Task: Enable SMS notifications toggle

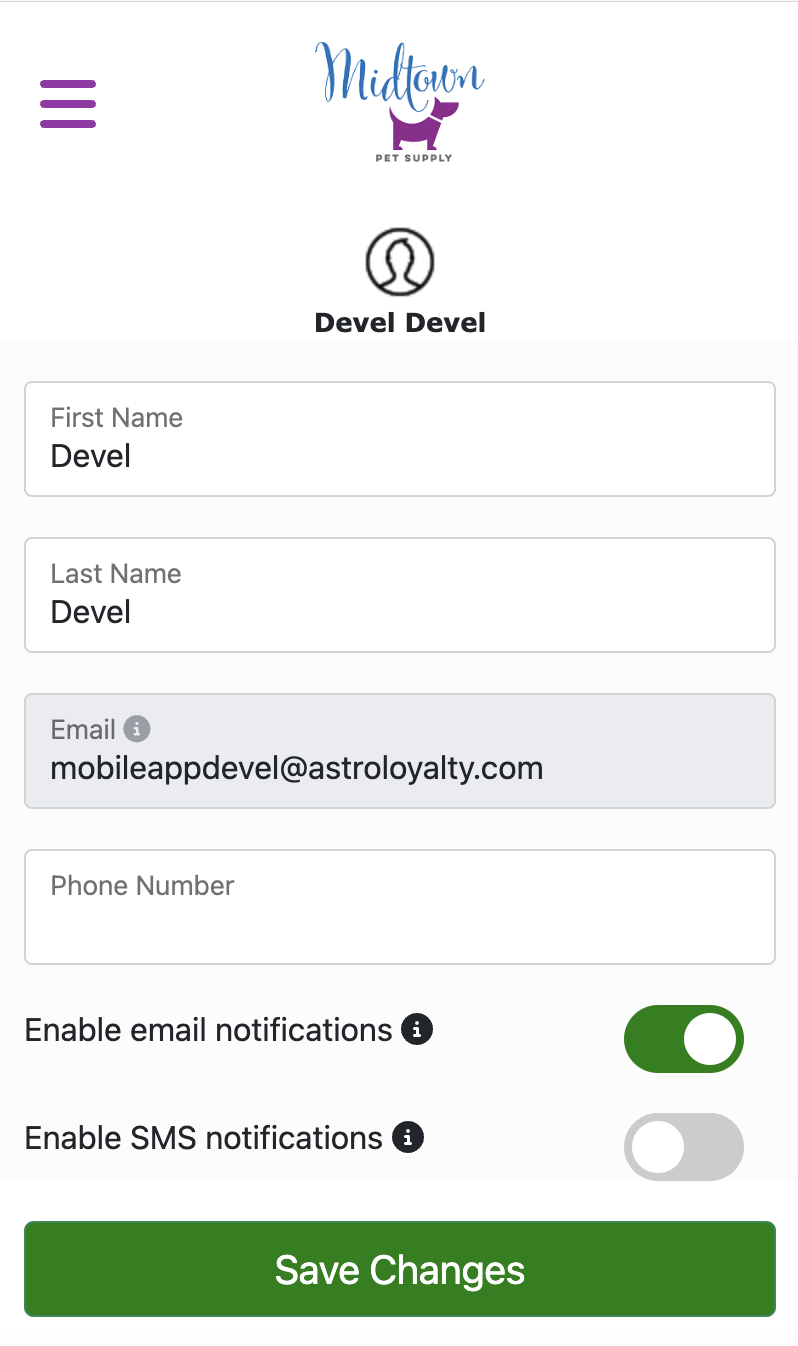Action: pos(683,1147)
